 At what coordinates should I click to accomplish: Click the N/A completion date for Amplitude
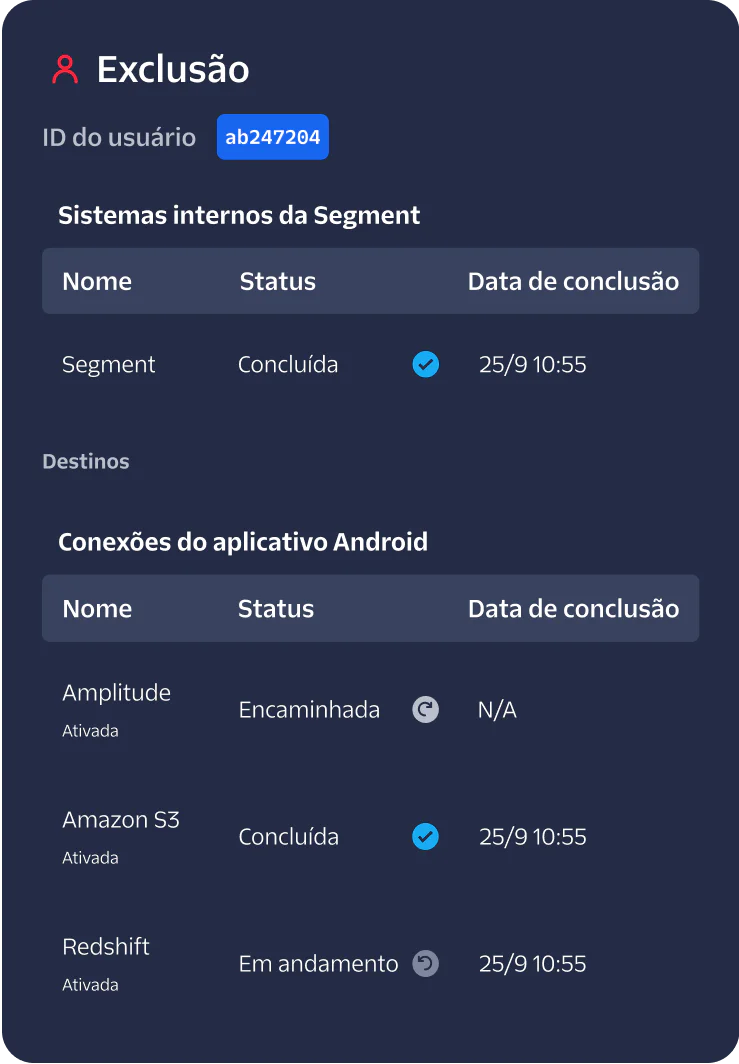(x=497, y=709)
